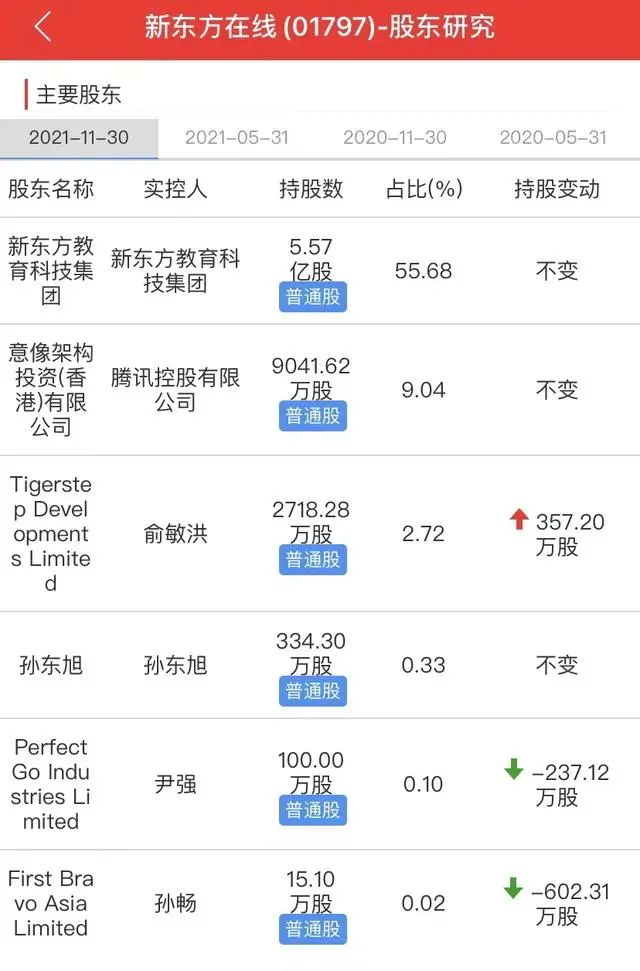
Task: Go back using the header arrow
Action: coord(42,28)
